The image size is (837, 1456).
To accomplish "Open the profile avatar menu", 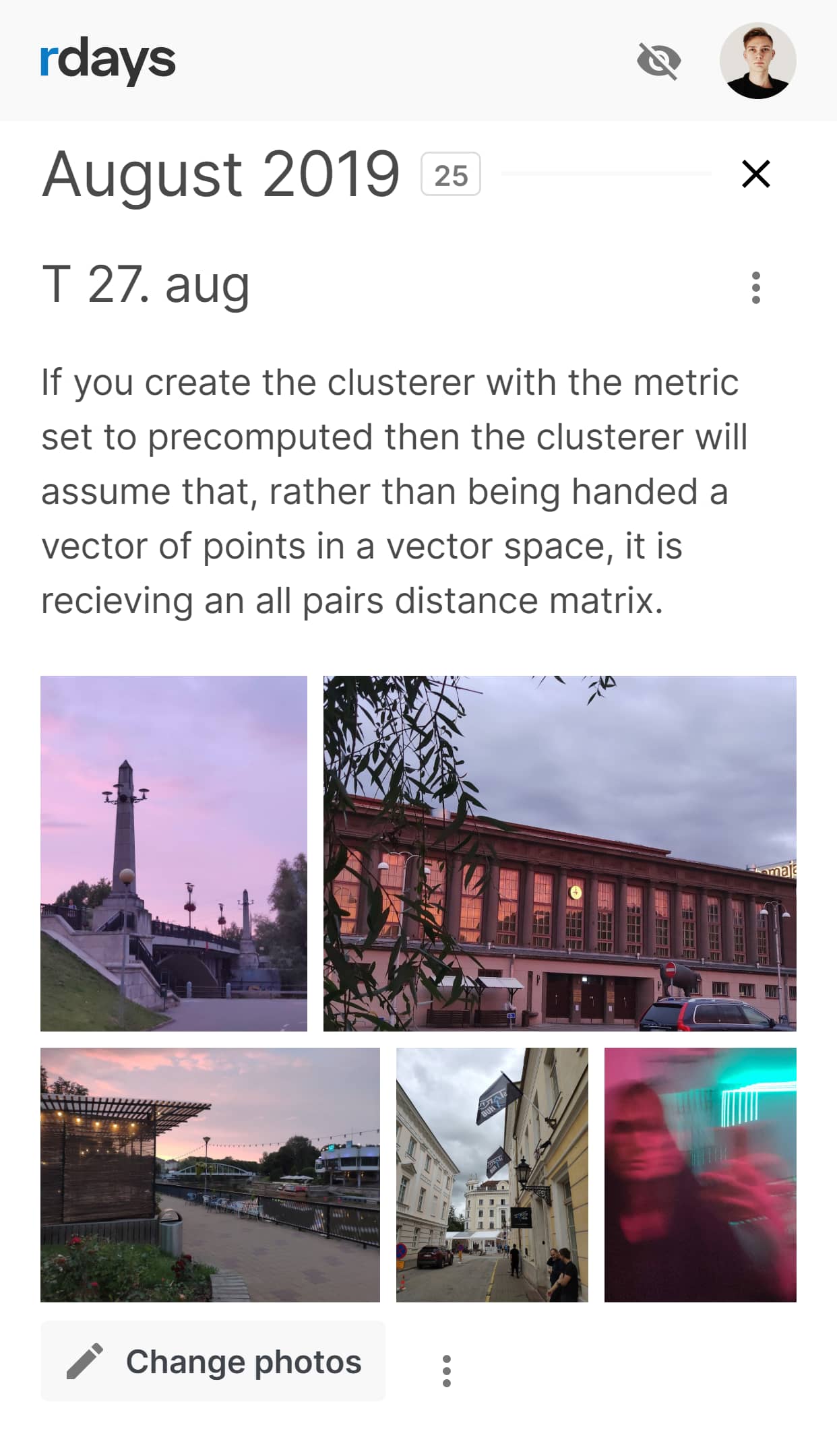I will click(757, 61).
